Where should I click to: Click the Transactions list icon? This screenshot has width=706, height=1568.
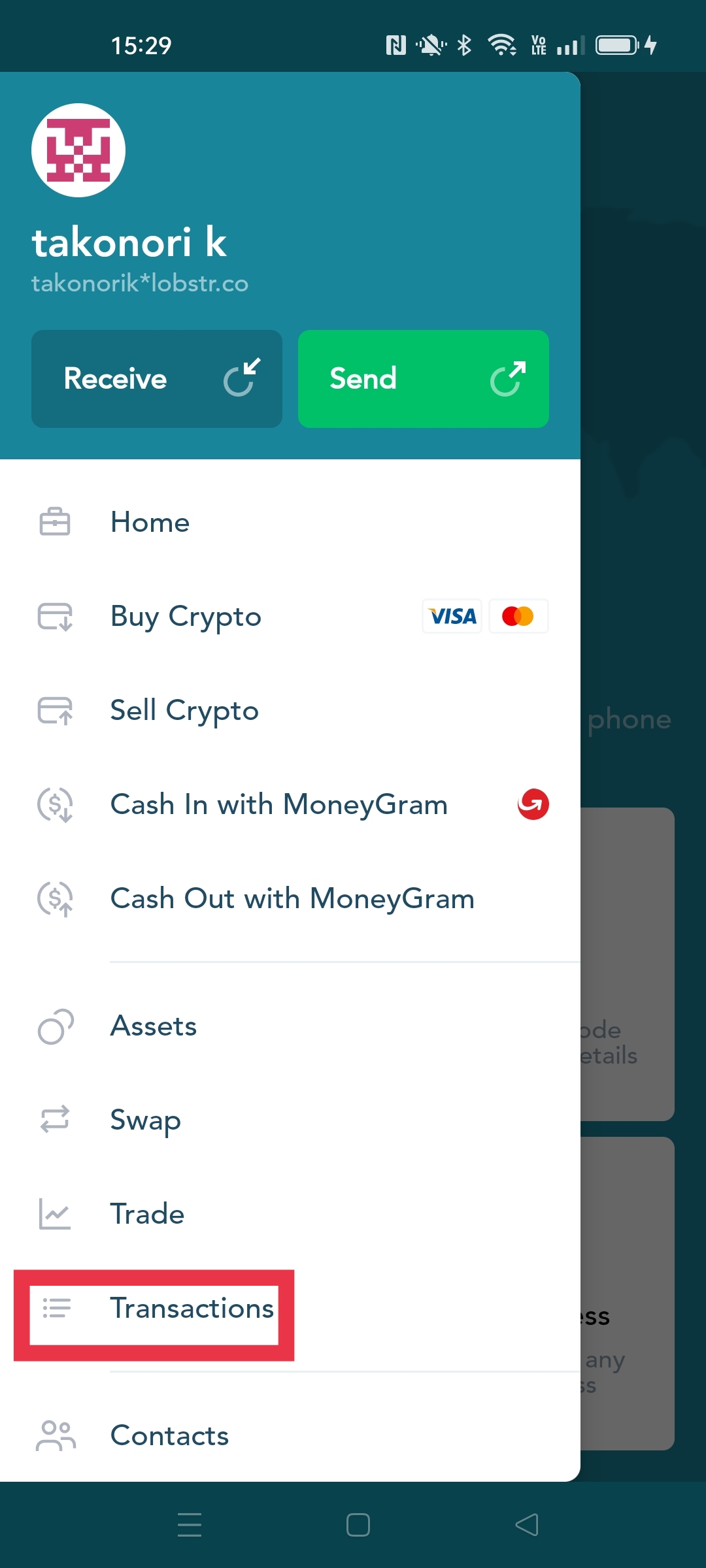pos(55,1308)
